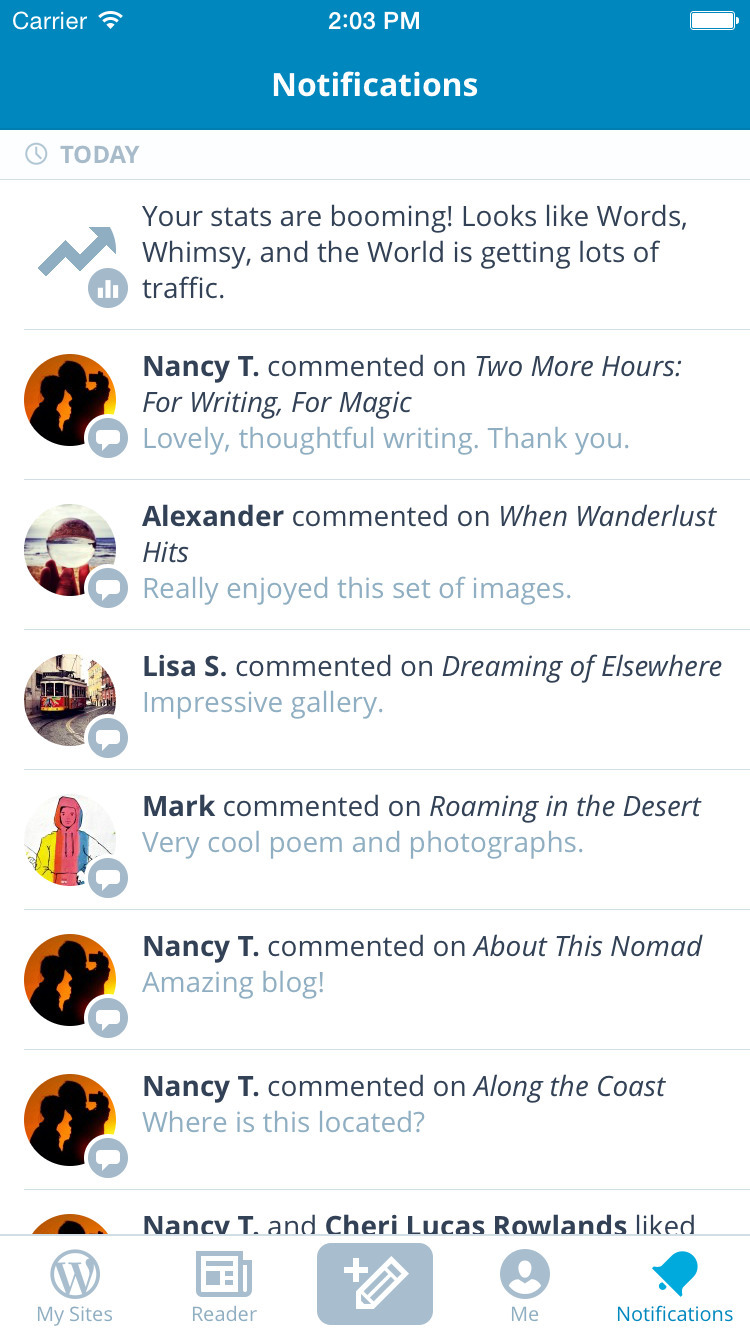Select the Notifications tab

pos(674,1286)
